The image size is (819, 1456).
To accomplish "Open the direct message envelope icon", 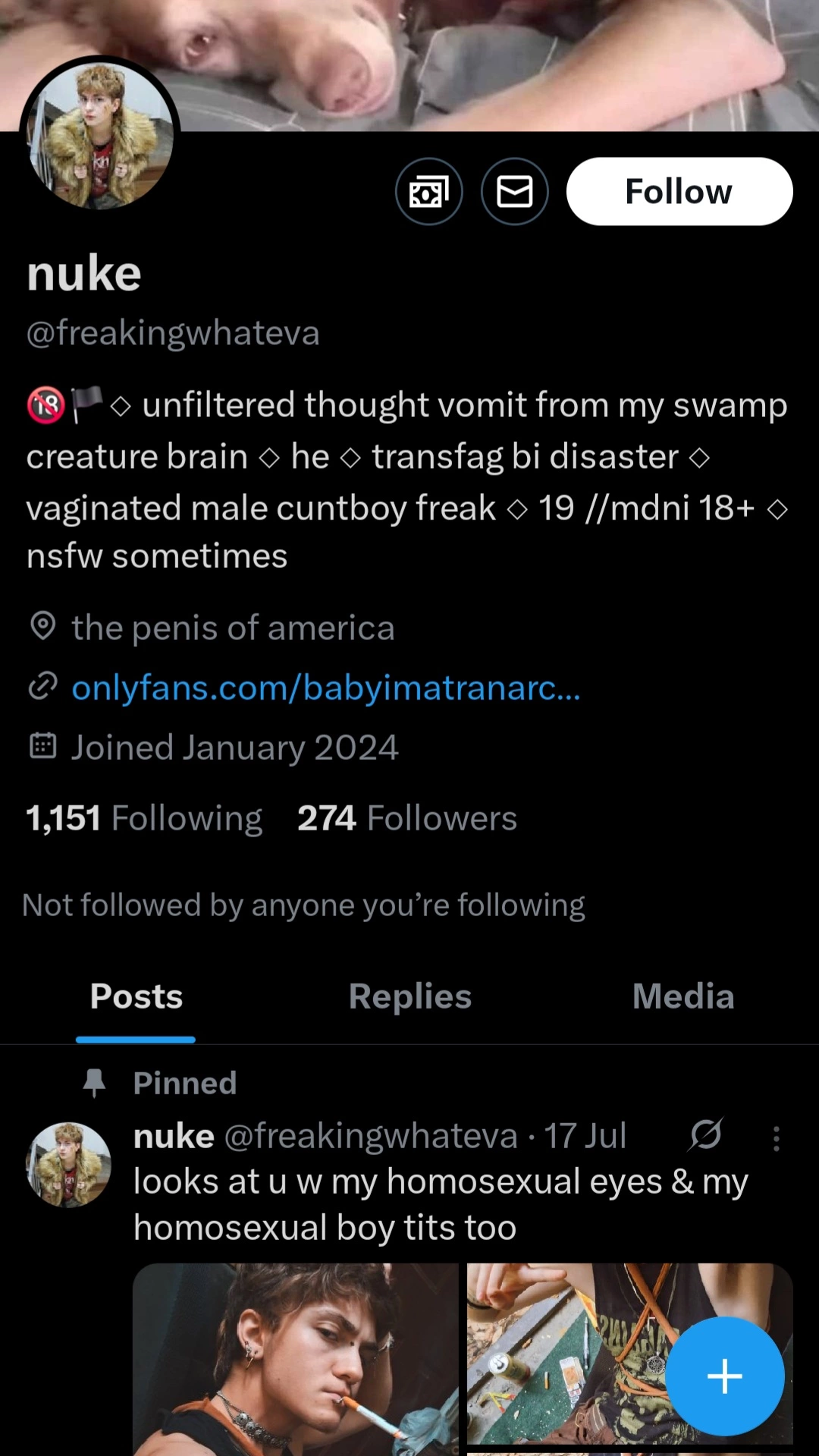I will 515,191.
